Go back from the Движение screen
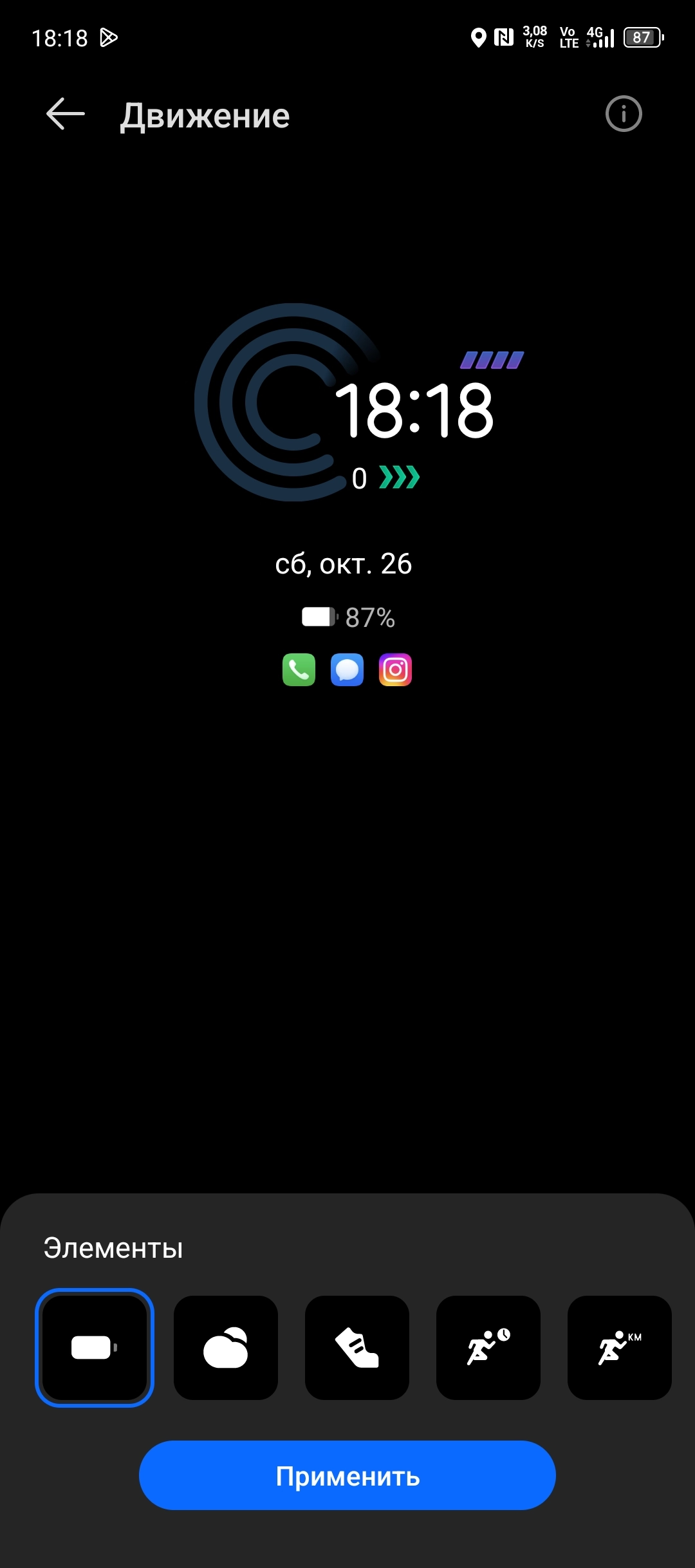This screenshot has height=1568, width=695. coord(66,115)
